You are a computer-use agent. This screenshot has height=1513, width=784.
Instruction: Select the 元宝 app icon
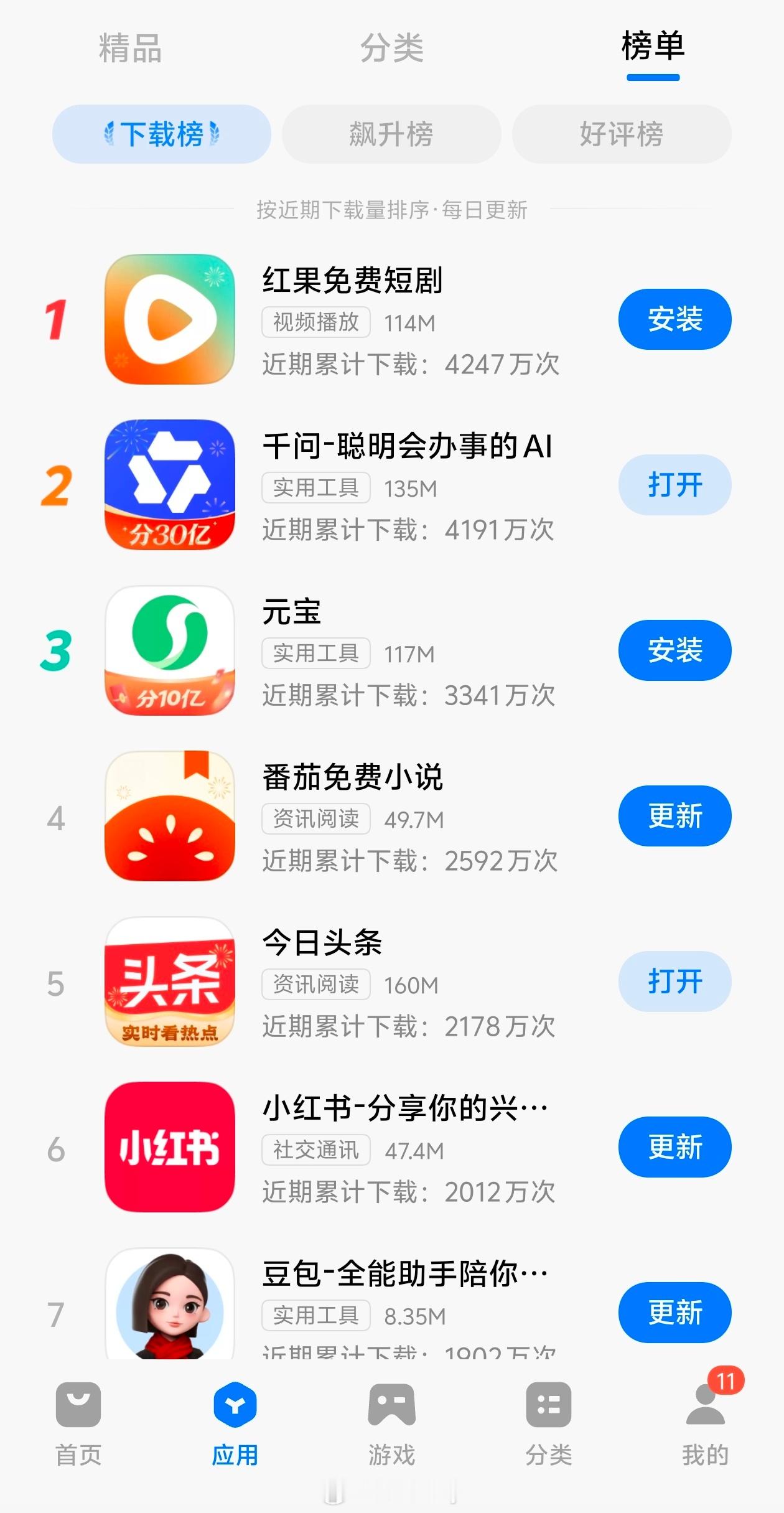(x=169, y=650)
